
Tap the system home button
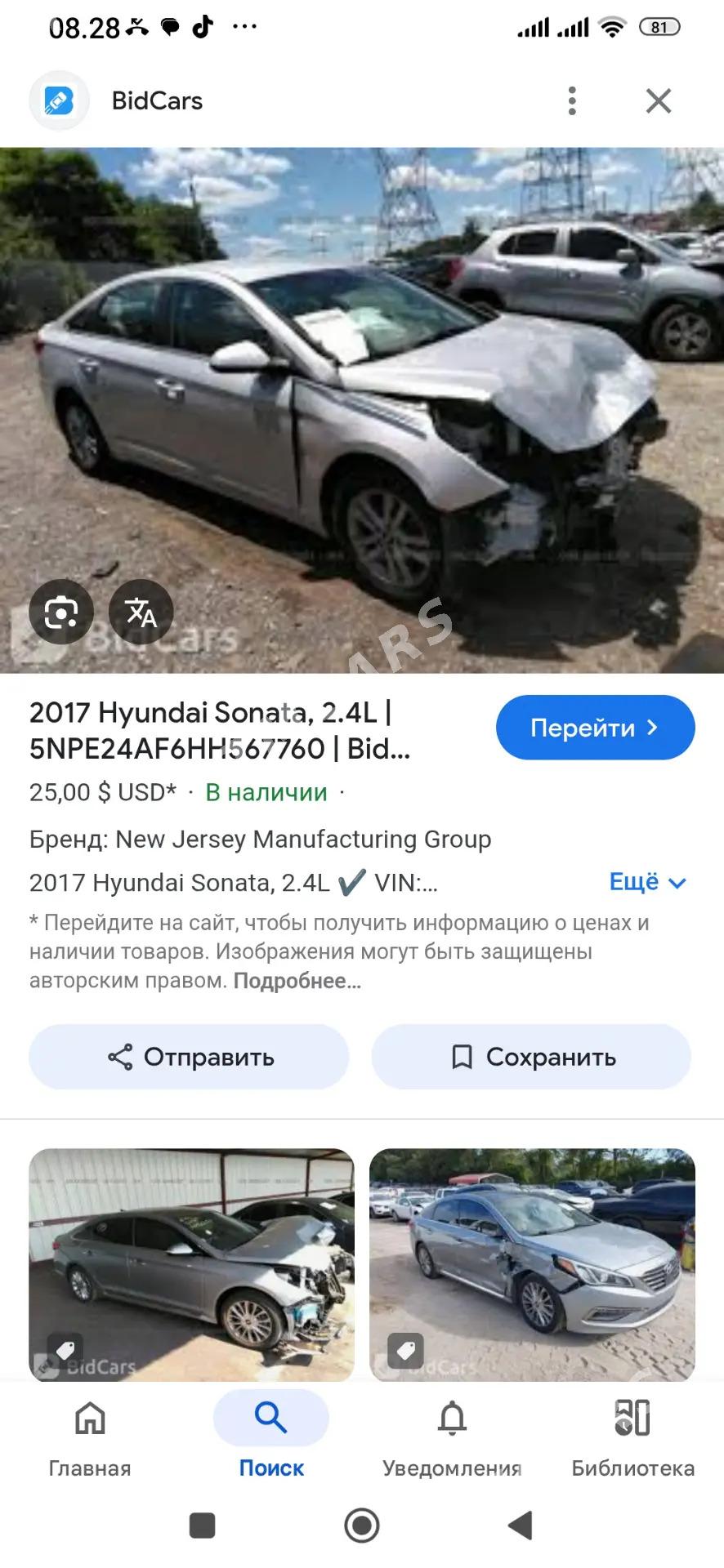pyautogui.click(x=362, y=1525)
